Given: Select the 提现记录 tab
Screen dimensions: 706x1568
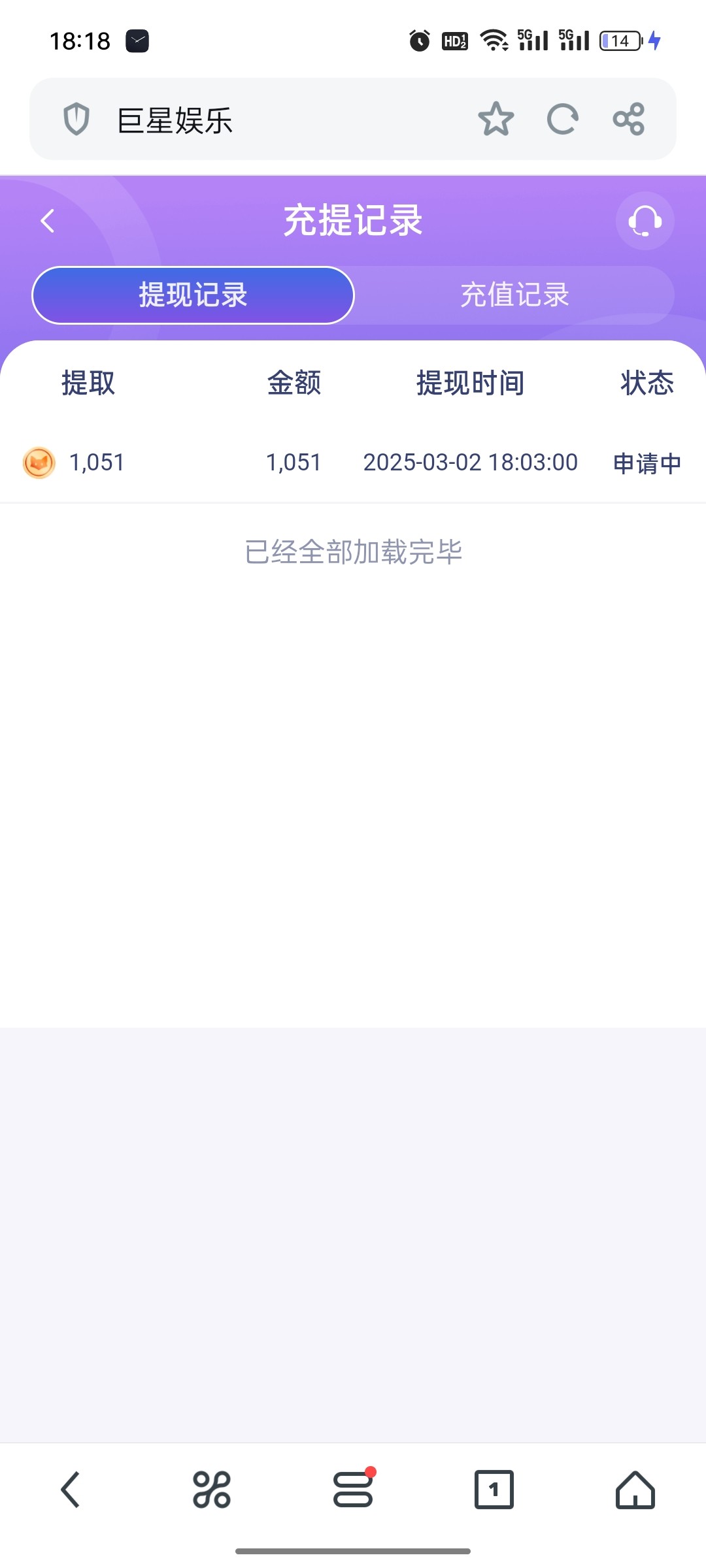Looking at the screenshot, I should (x=193, y=295).
